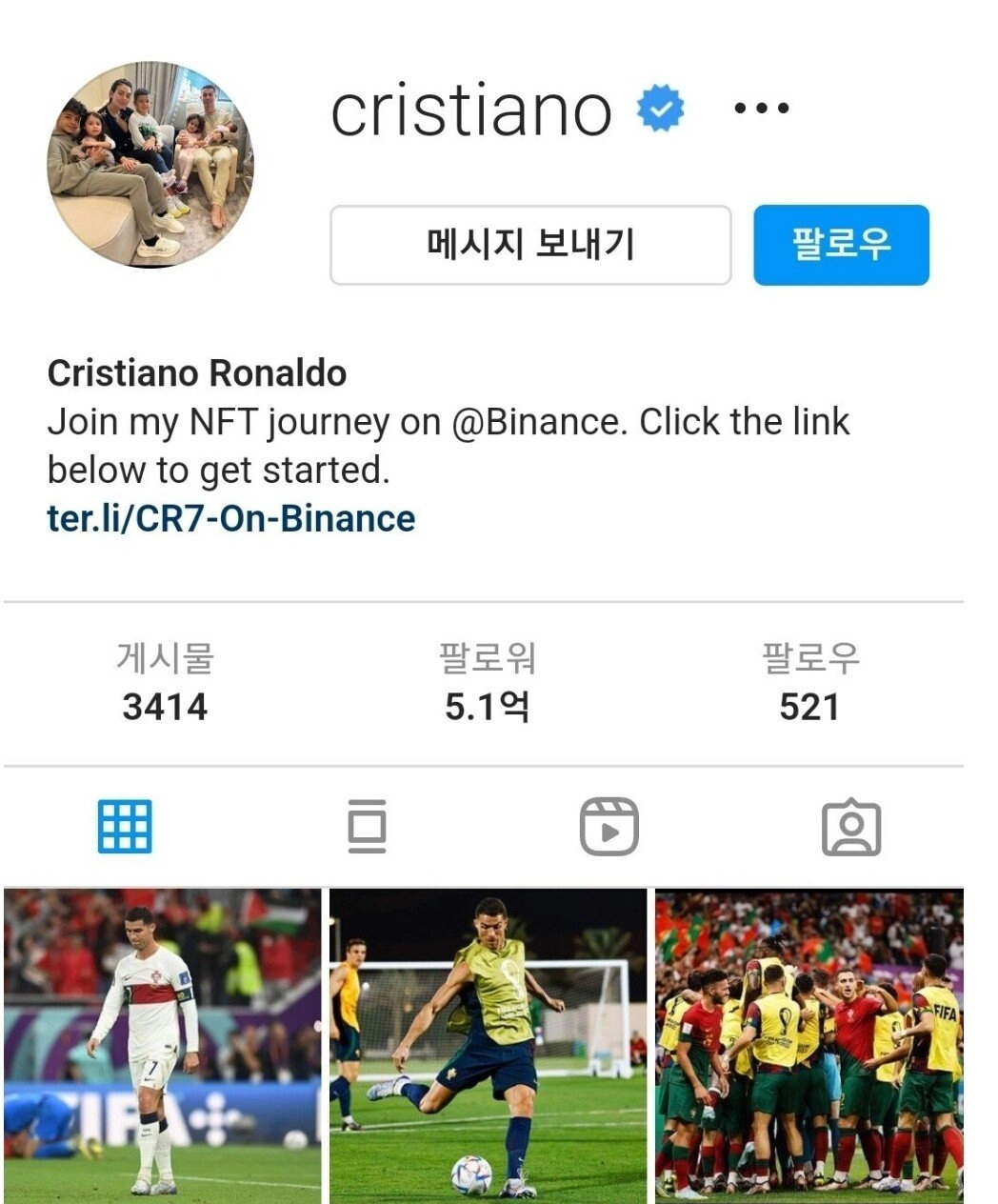Screen dimensions: 998x1204
Task: Open the post of the team celebrating
Action: [809, 1045]
